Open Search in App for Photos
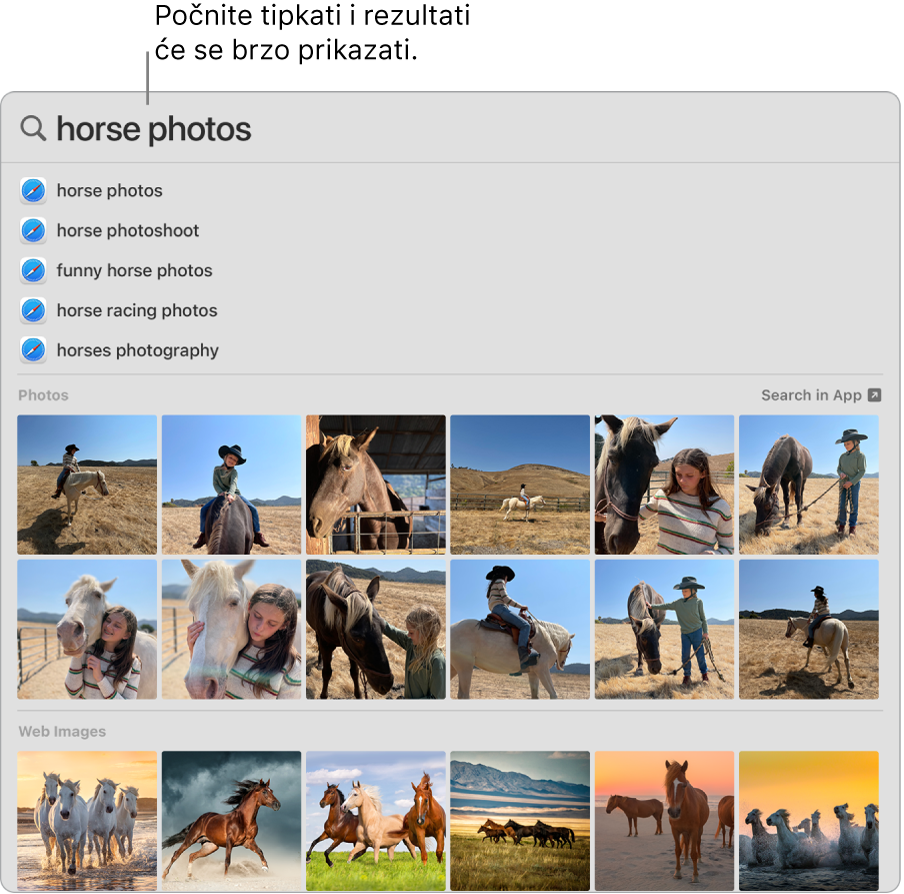The image size is (904, 894). [820, 395]
